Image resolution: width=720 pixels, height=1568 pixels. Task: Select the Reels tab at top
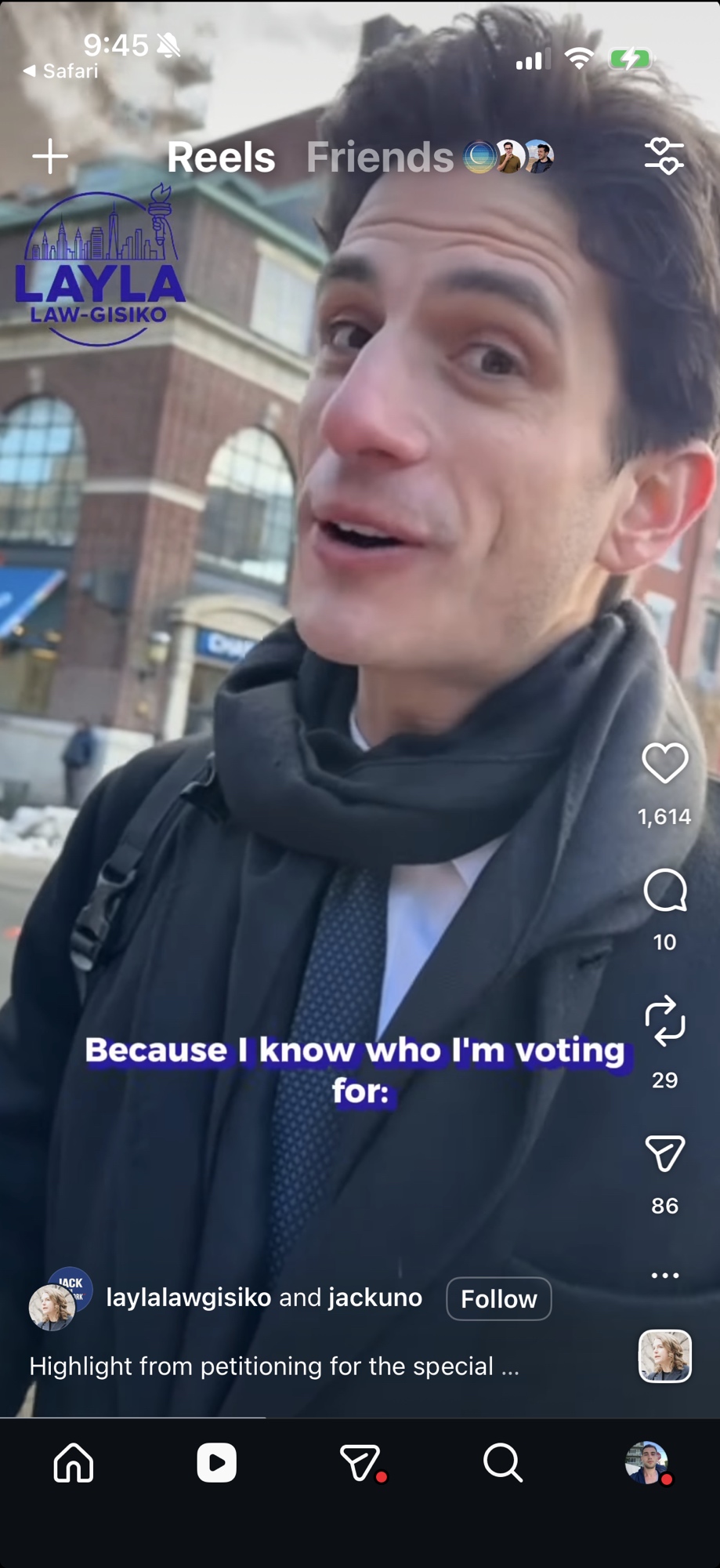coord(221,158)
